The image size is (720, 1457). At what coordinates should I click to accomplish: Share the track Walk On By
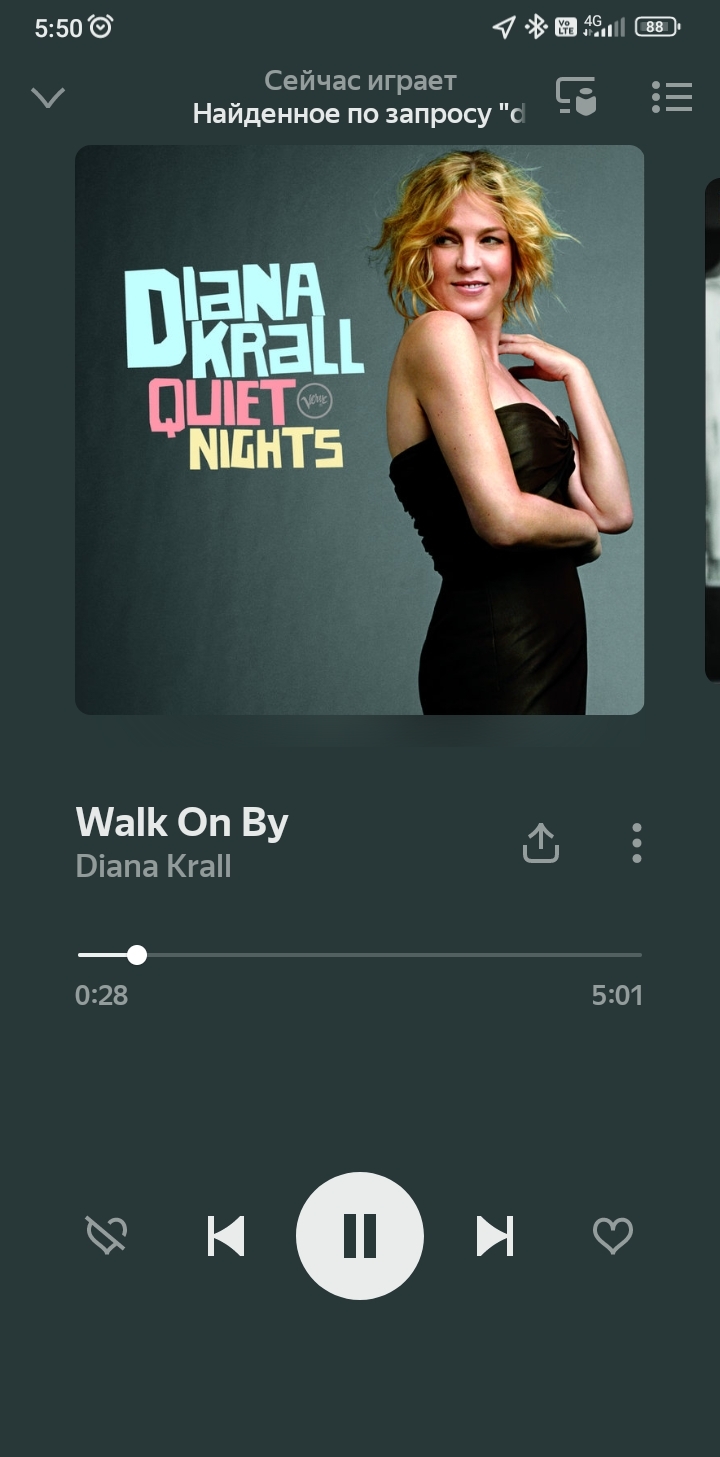540,843
